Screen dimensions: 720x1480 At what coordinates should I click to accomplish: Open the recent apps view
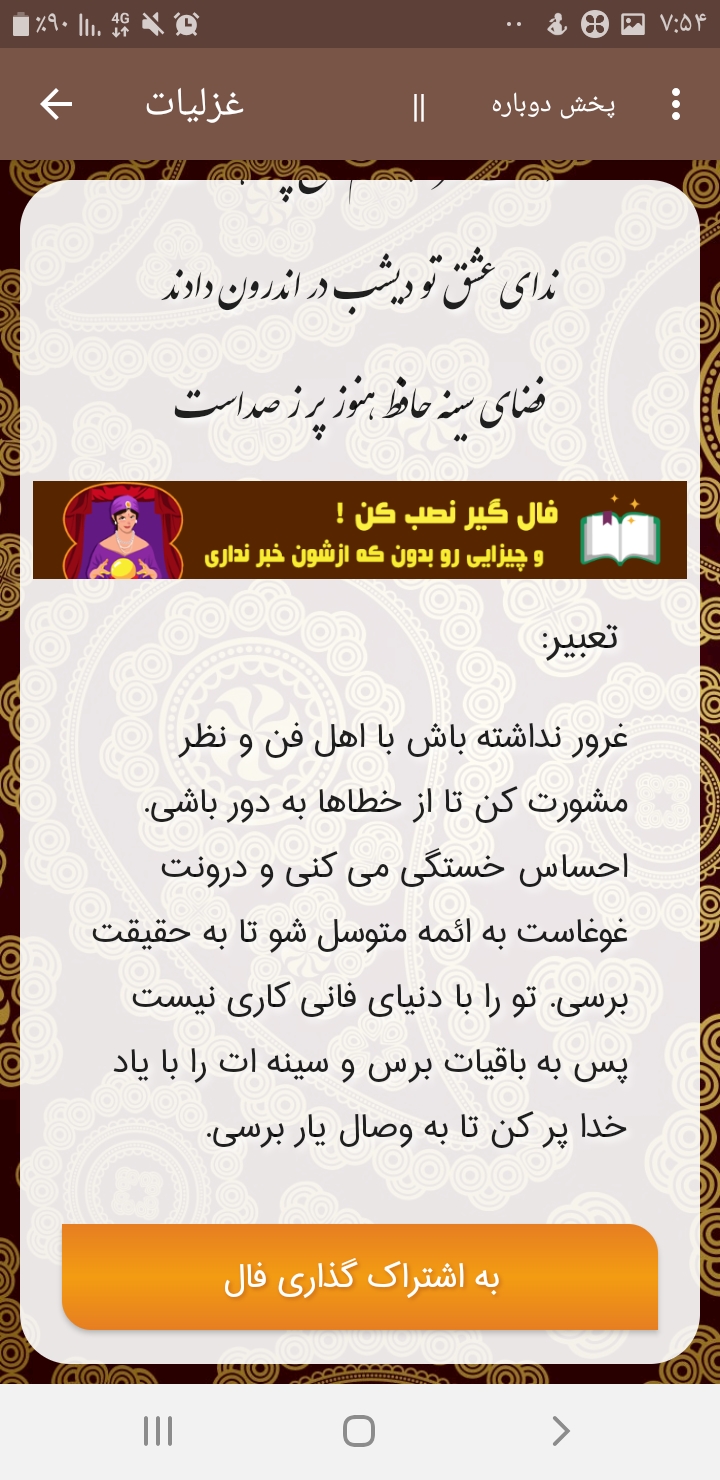[158, 1431]
